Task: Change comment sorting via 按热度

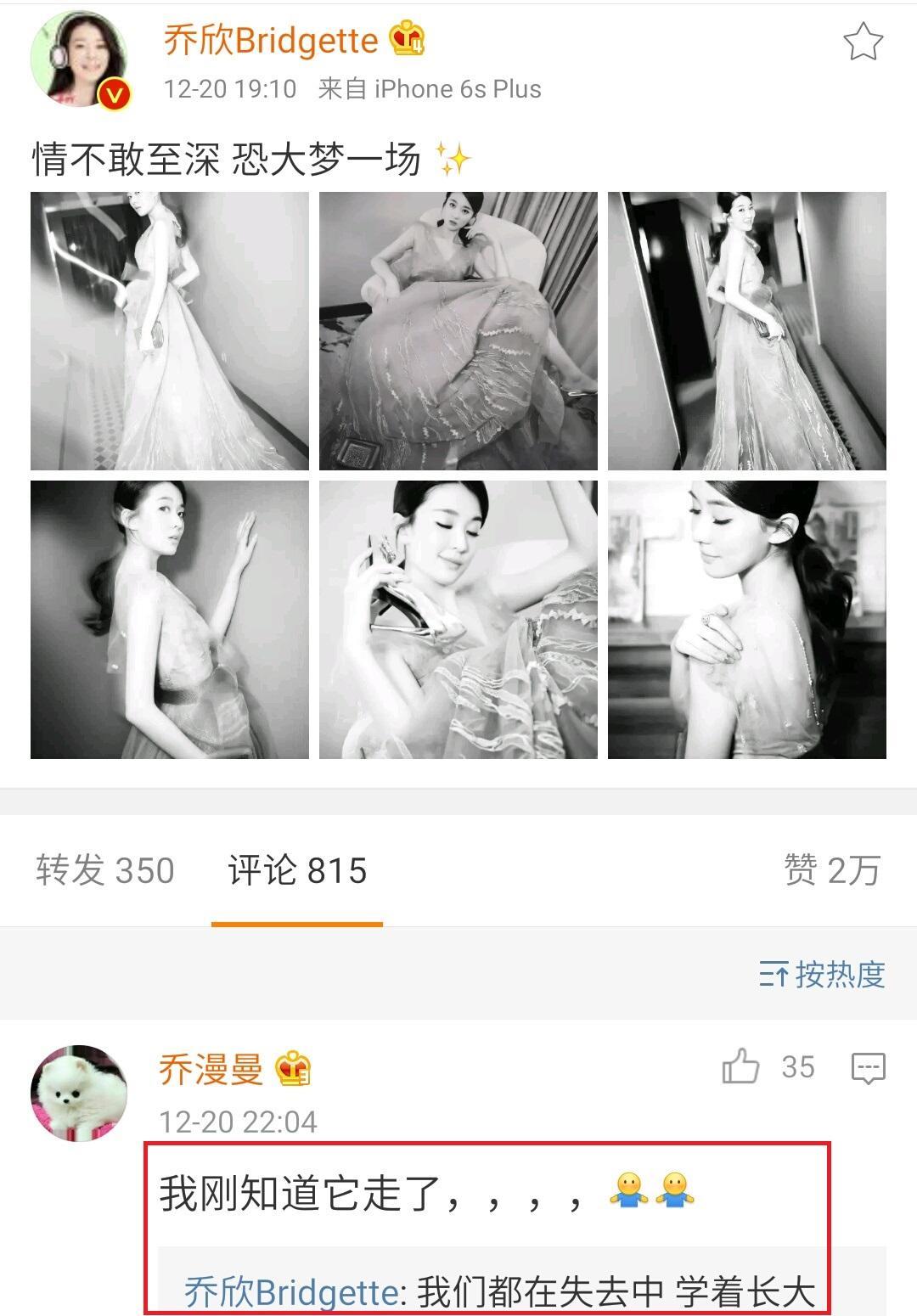Action: click(822, 975)
